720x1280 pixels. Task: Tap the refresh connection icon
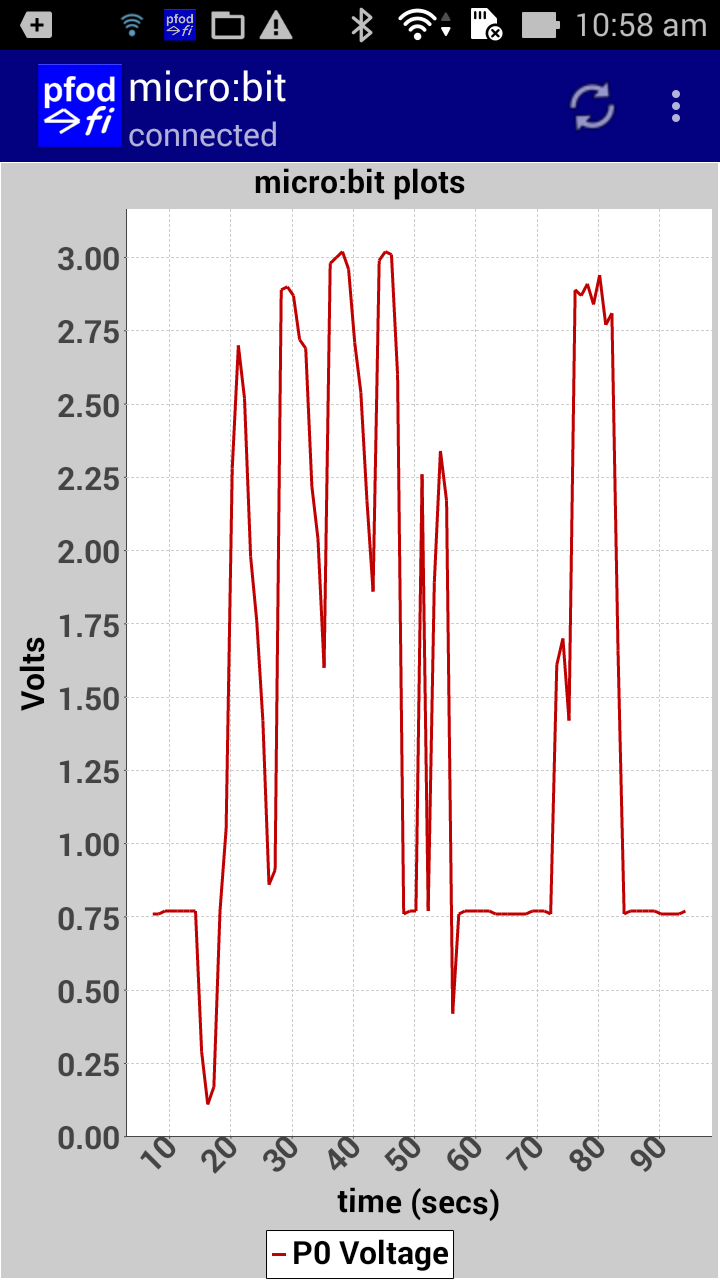592,106
